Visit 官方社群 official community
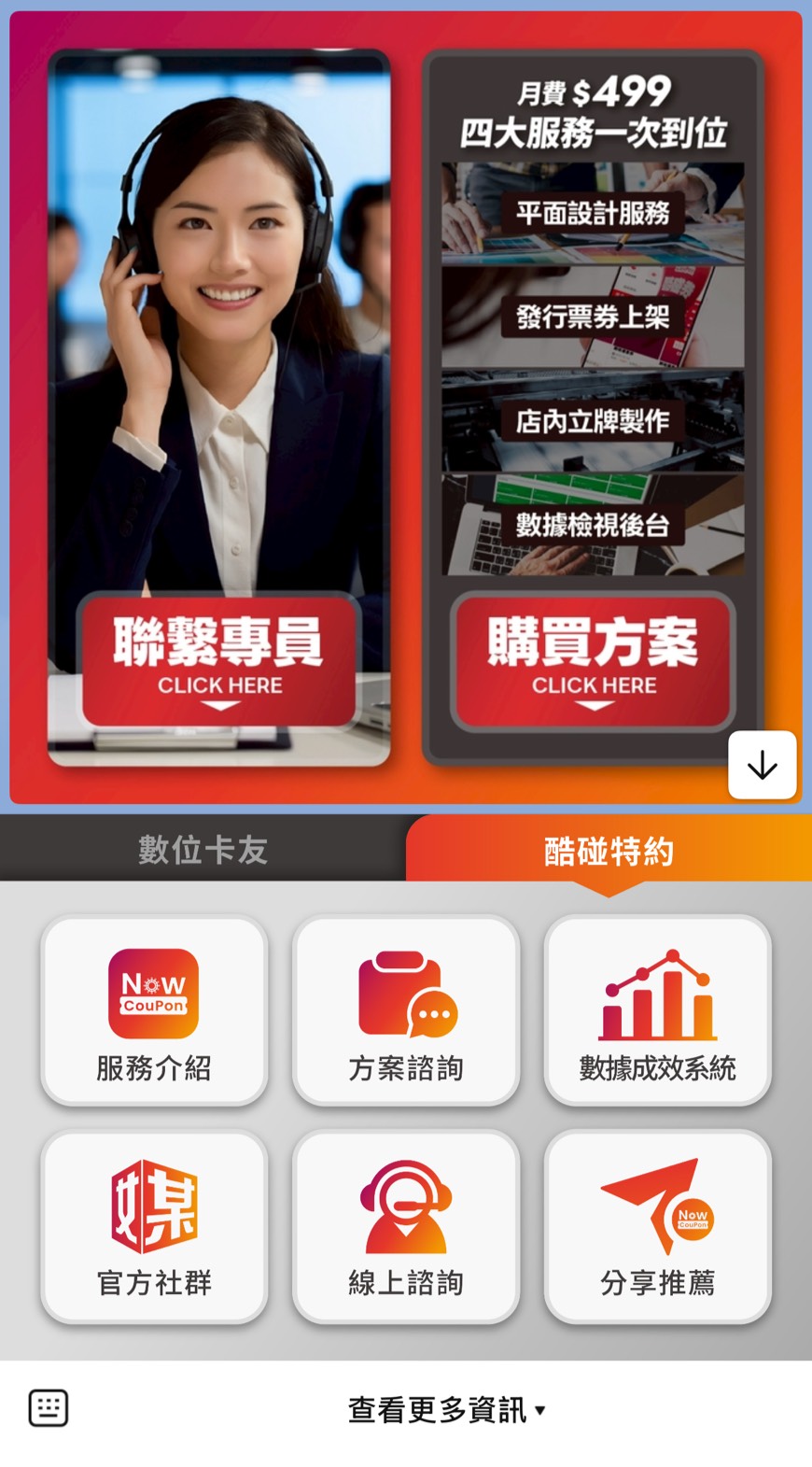 [154, 1226]
